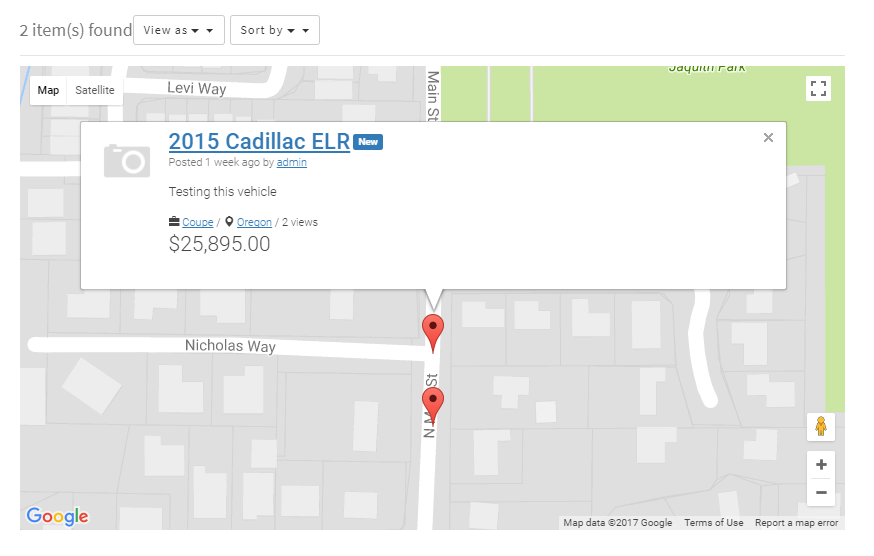Zoom out on the map
The image size is (874, 556).
[821, 492]
